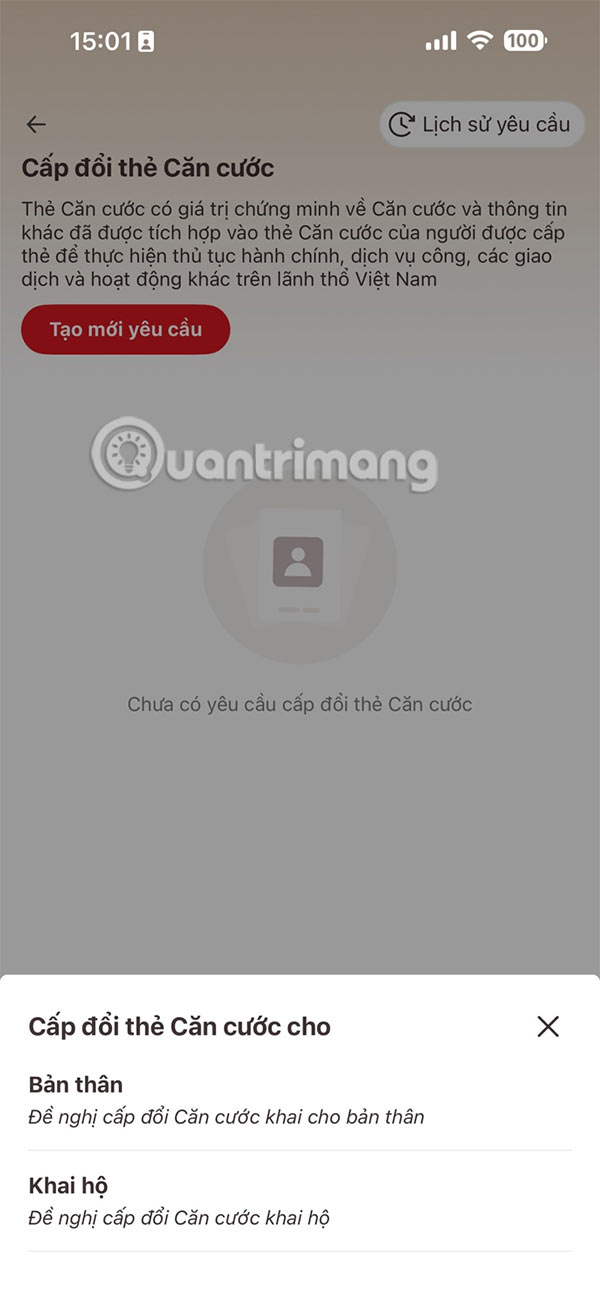Select the Bản thân option
This screenshot has height=1301, width=600.
point(299,1100)
